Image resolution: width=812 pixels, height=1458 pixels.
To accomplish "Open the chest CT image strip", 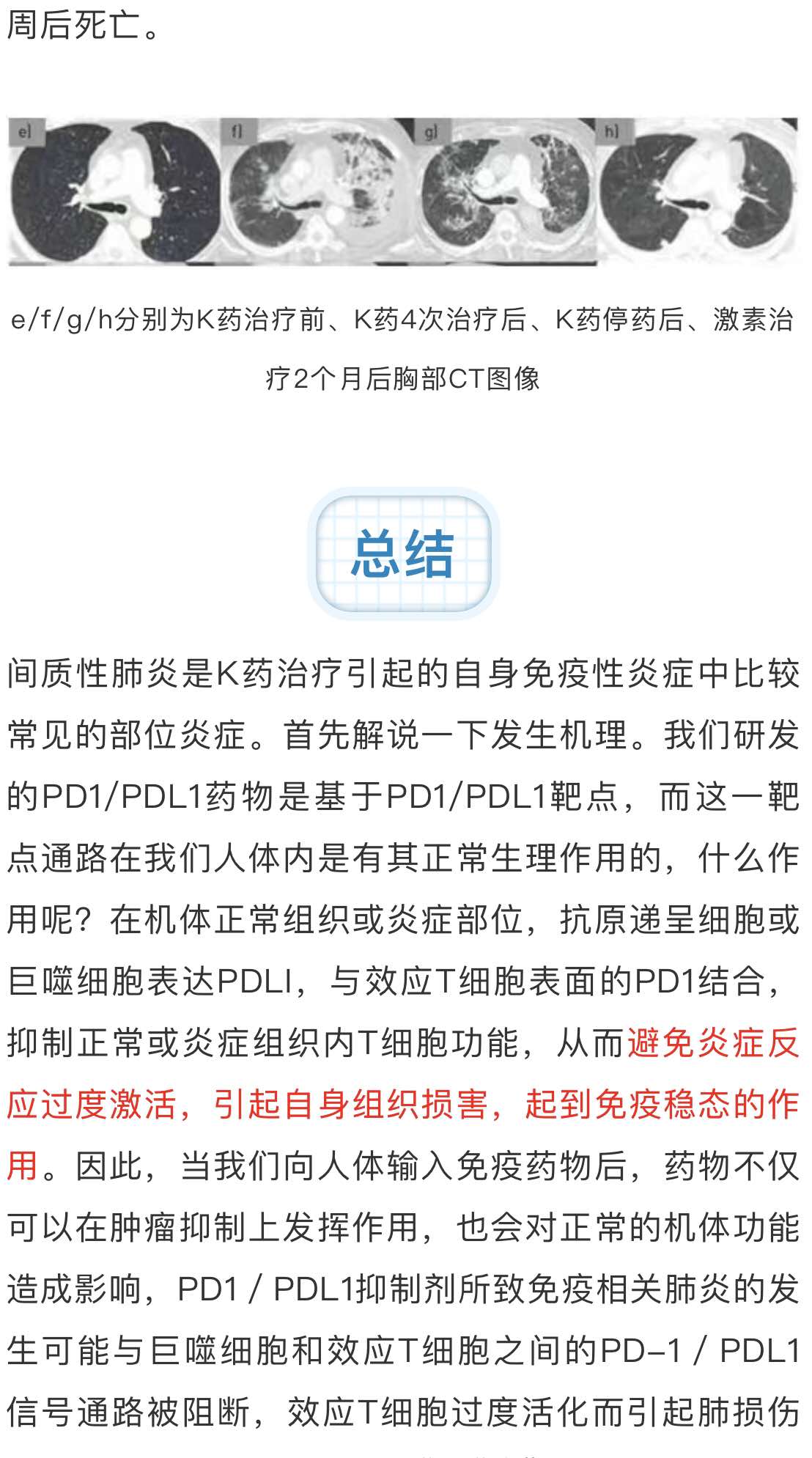I will [403, 191].
